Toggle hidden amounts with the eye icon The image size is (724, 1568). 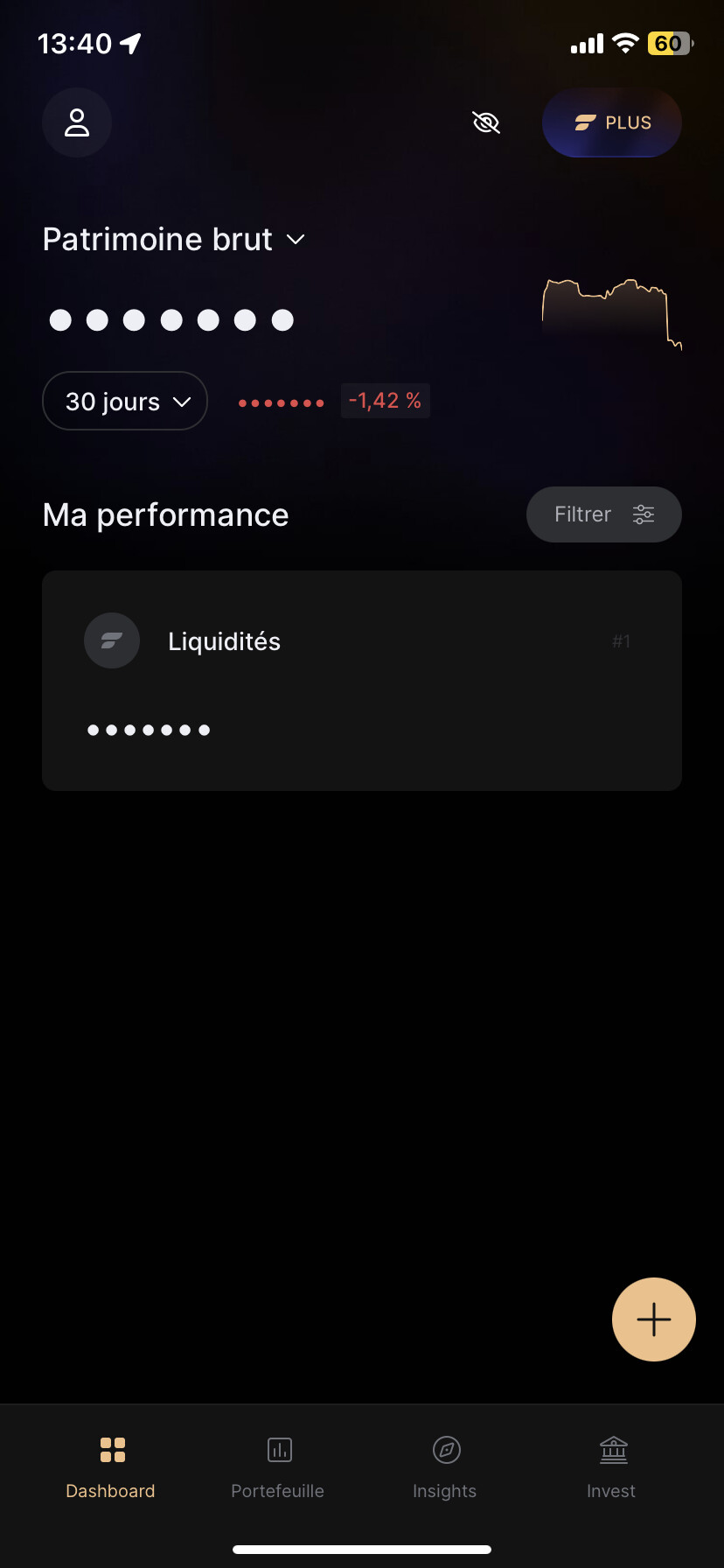tap(486, 122)
